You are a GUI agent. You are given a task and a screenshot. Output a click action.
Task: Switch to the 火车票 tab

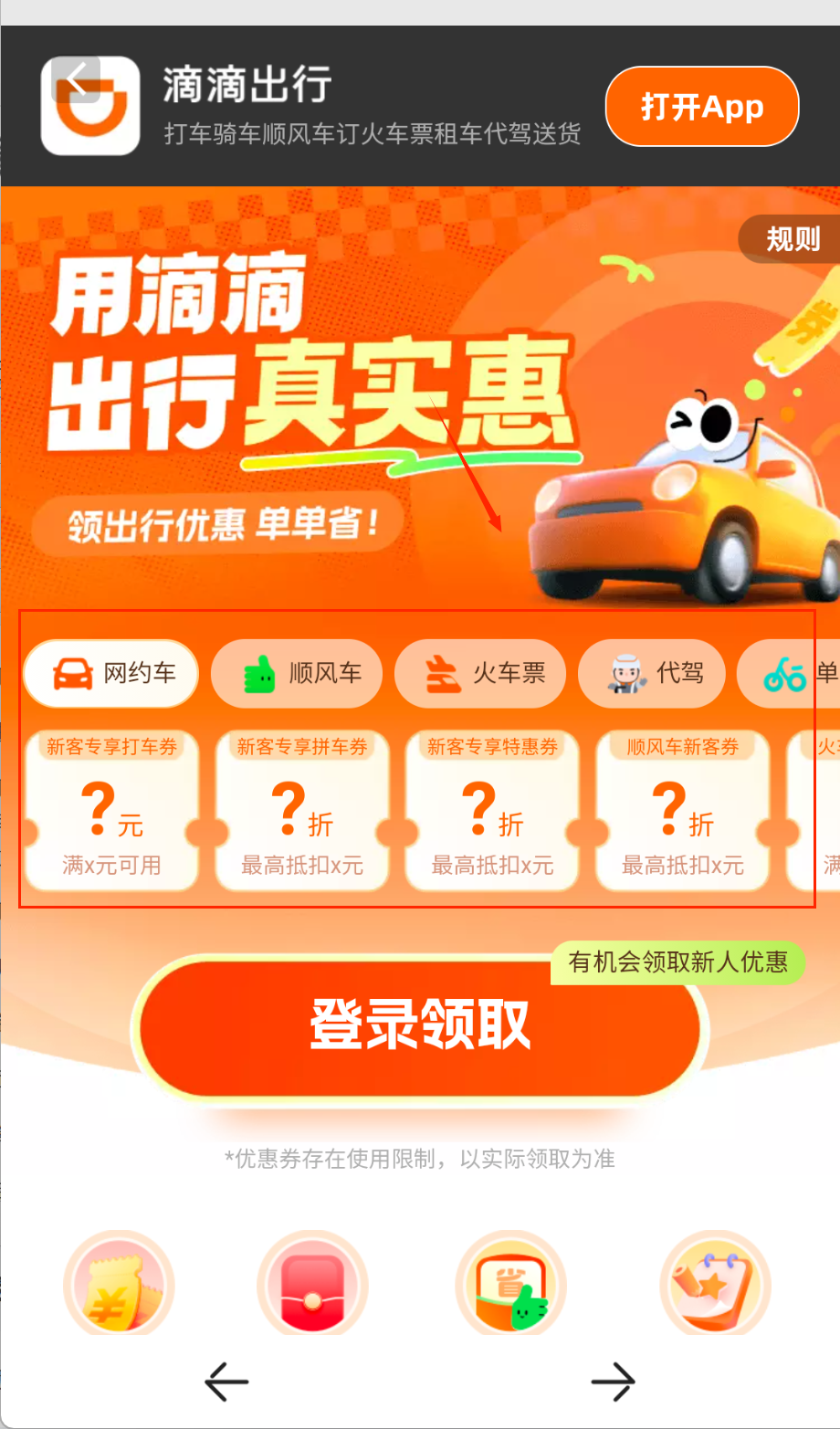[480, 674]
